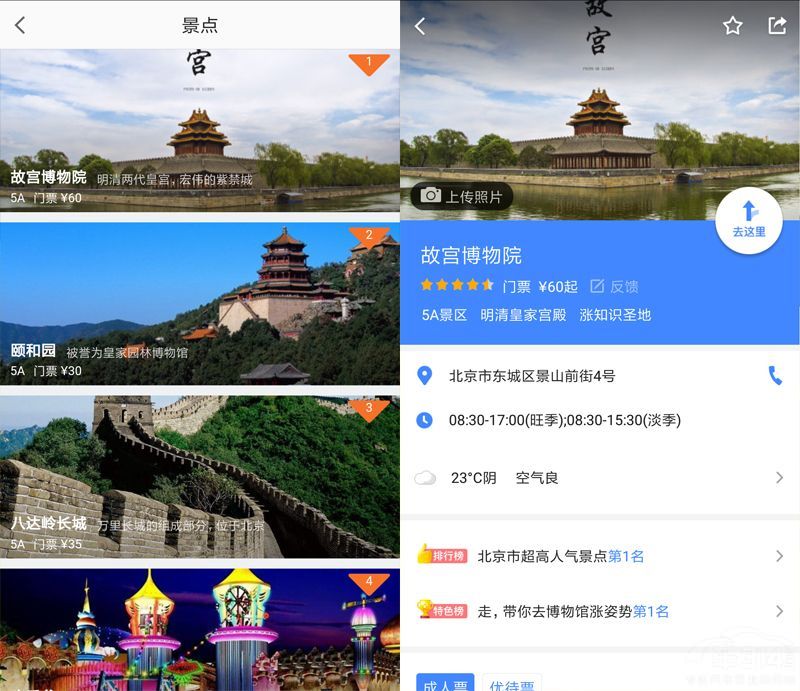Open the 排行榜 北京市超高人气景点 row
This screenshot has height=691, width=800.
point(600,556)
